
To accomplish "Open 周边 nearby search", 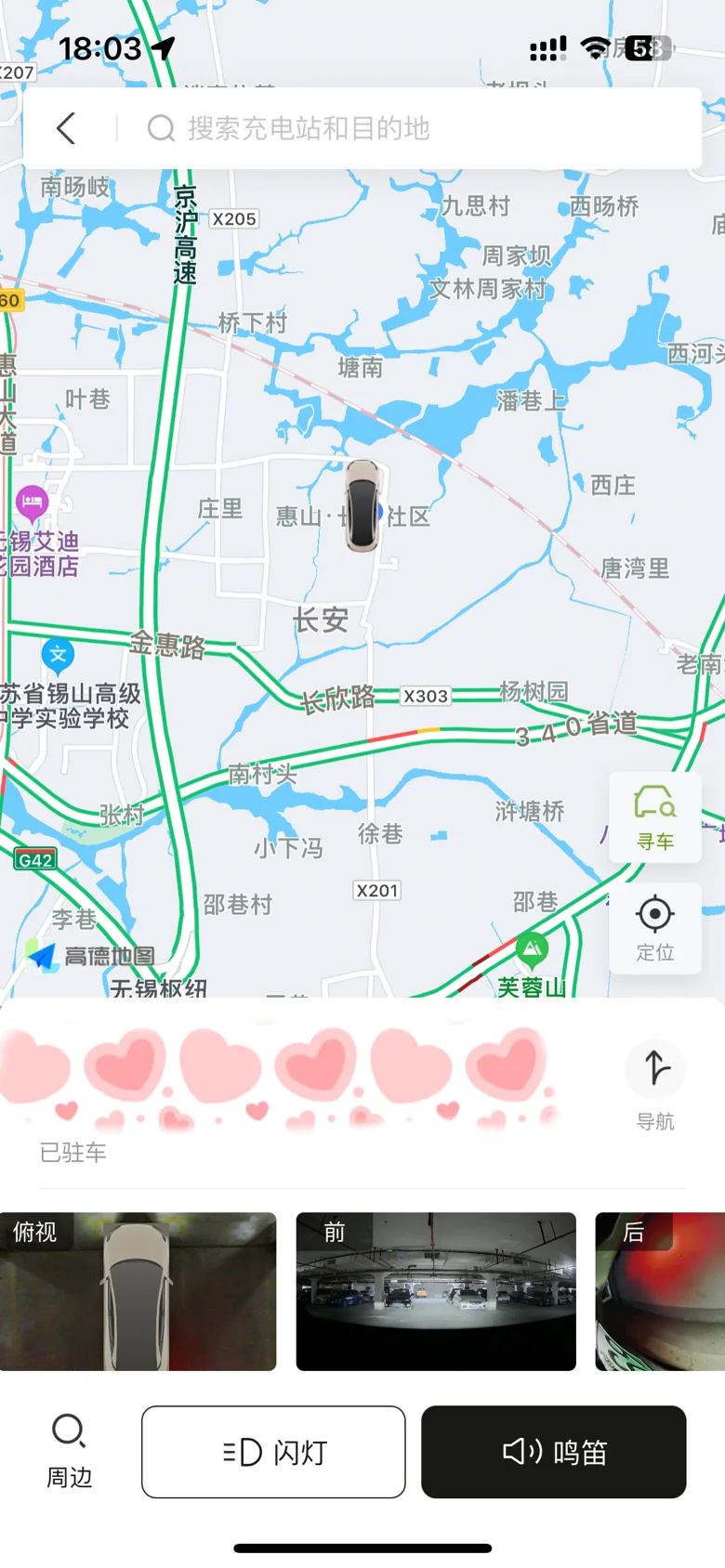I will (x=70, y=1451).
